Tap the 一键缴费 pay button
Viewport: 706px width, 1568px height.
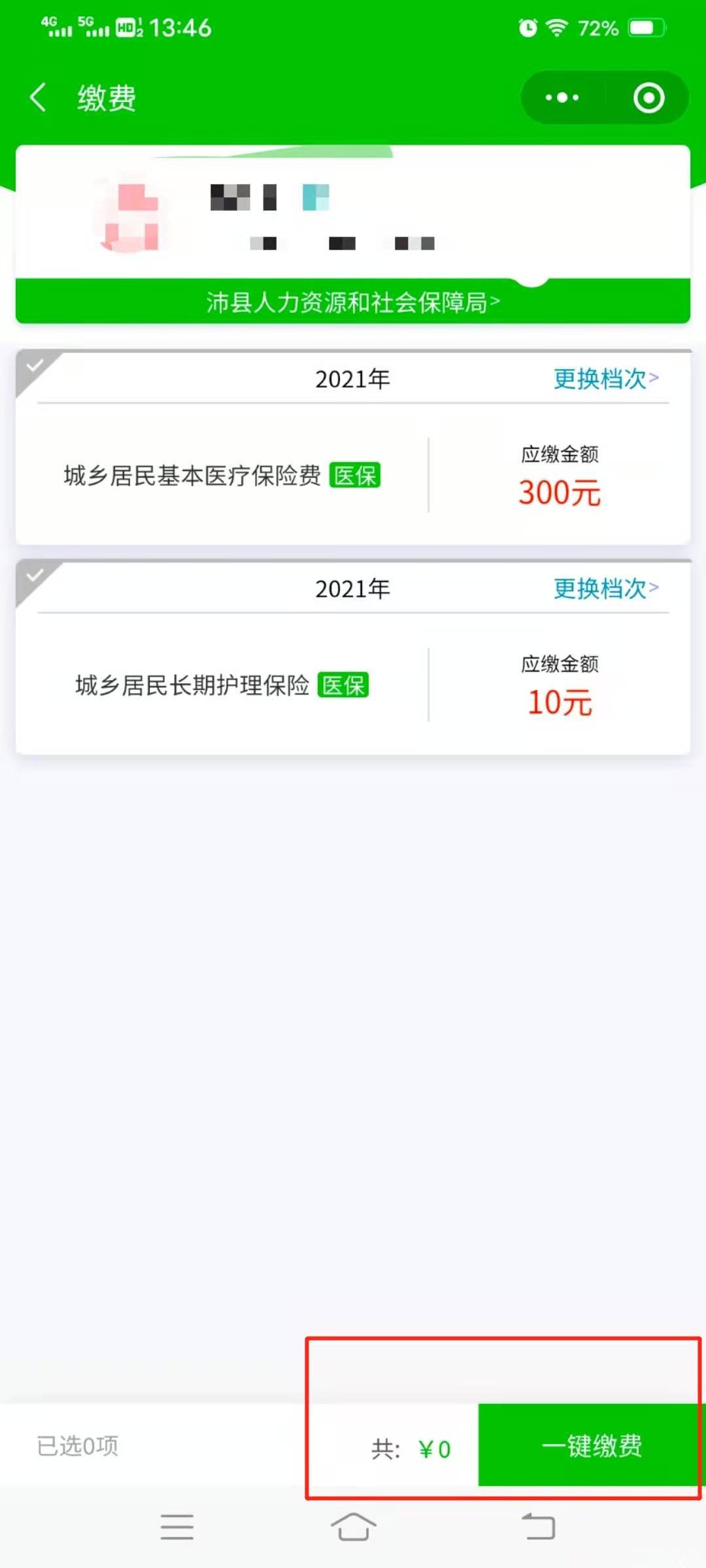click(591, 1445)
